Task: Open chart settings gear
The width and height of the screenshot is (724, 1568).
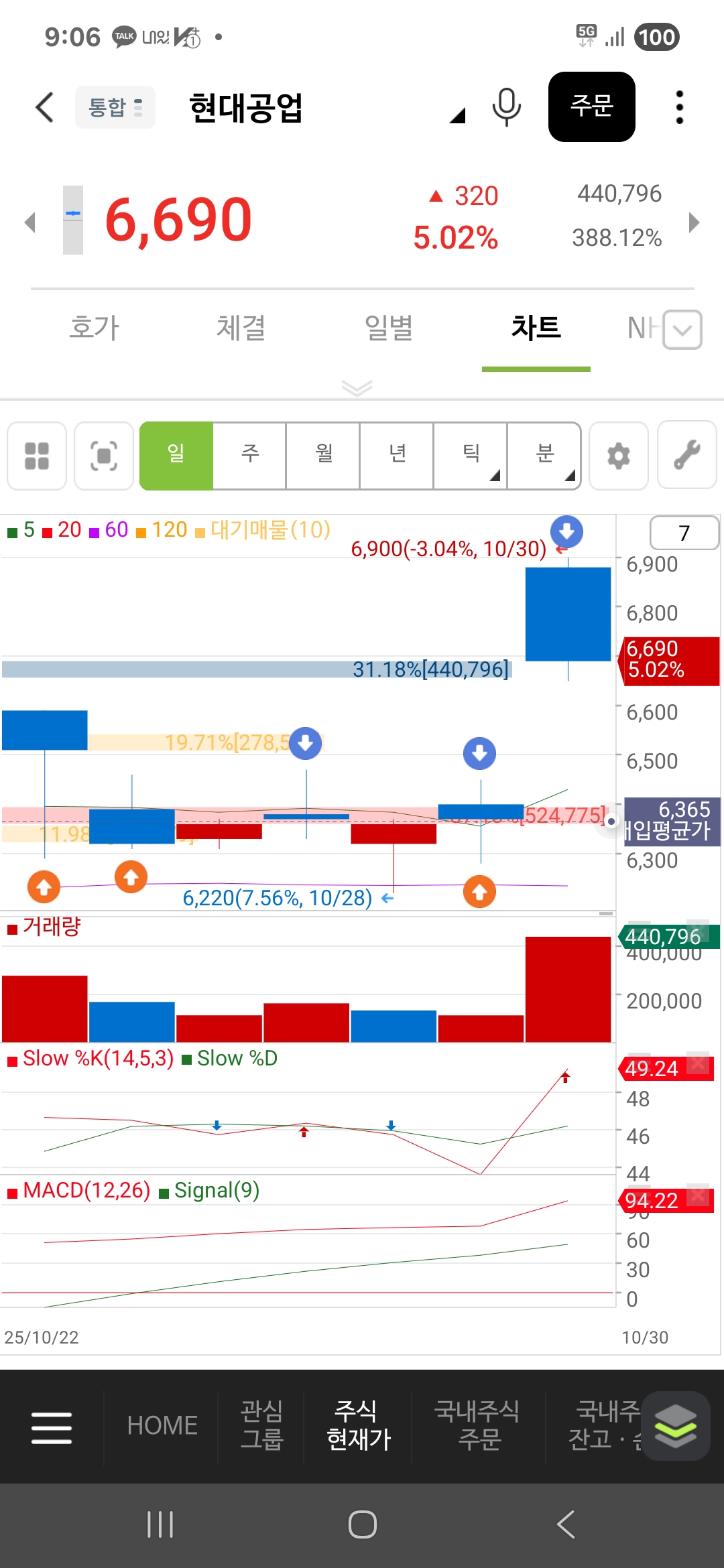Action: (618, 456)
